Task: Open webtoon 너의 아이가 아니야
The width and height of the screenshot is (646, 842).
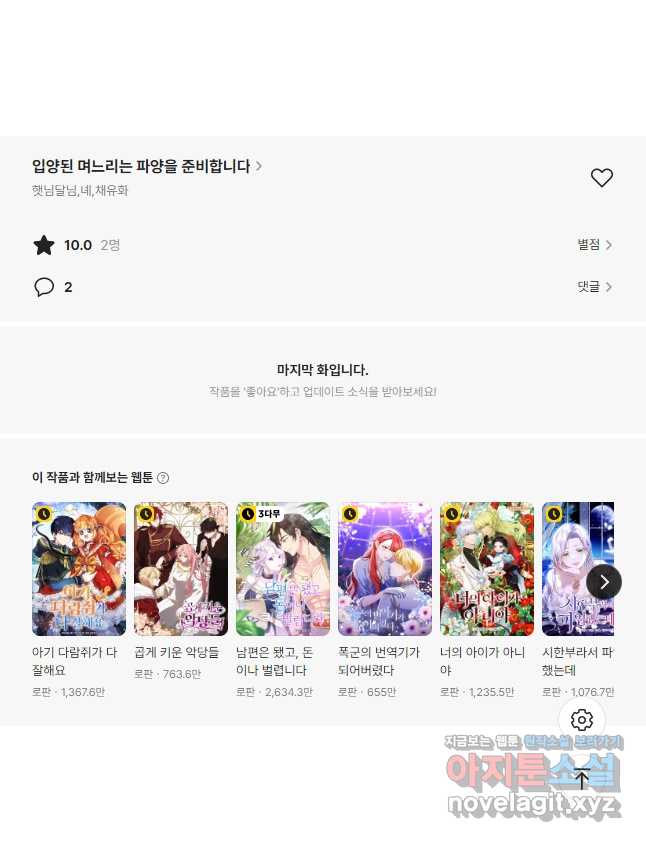Action: coord(487,569)
